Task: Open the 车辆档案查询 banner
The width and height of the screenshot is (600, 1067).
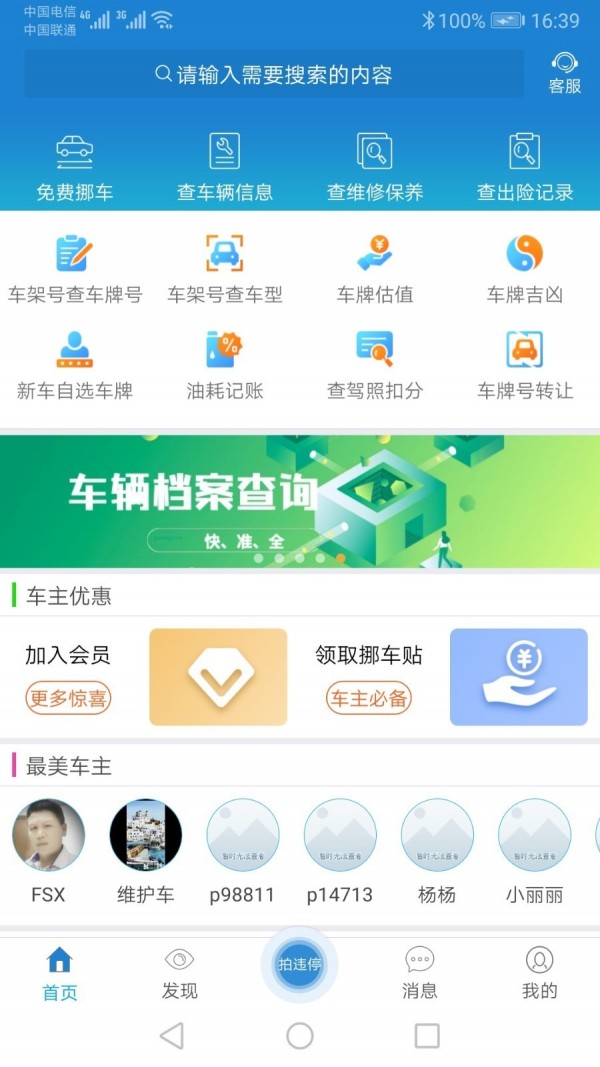Action: click(300, 501)
